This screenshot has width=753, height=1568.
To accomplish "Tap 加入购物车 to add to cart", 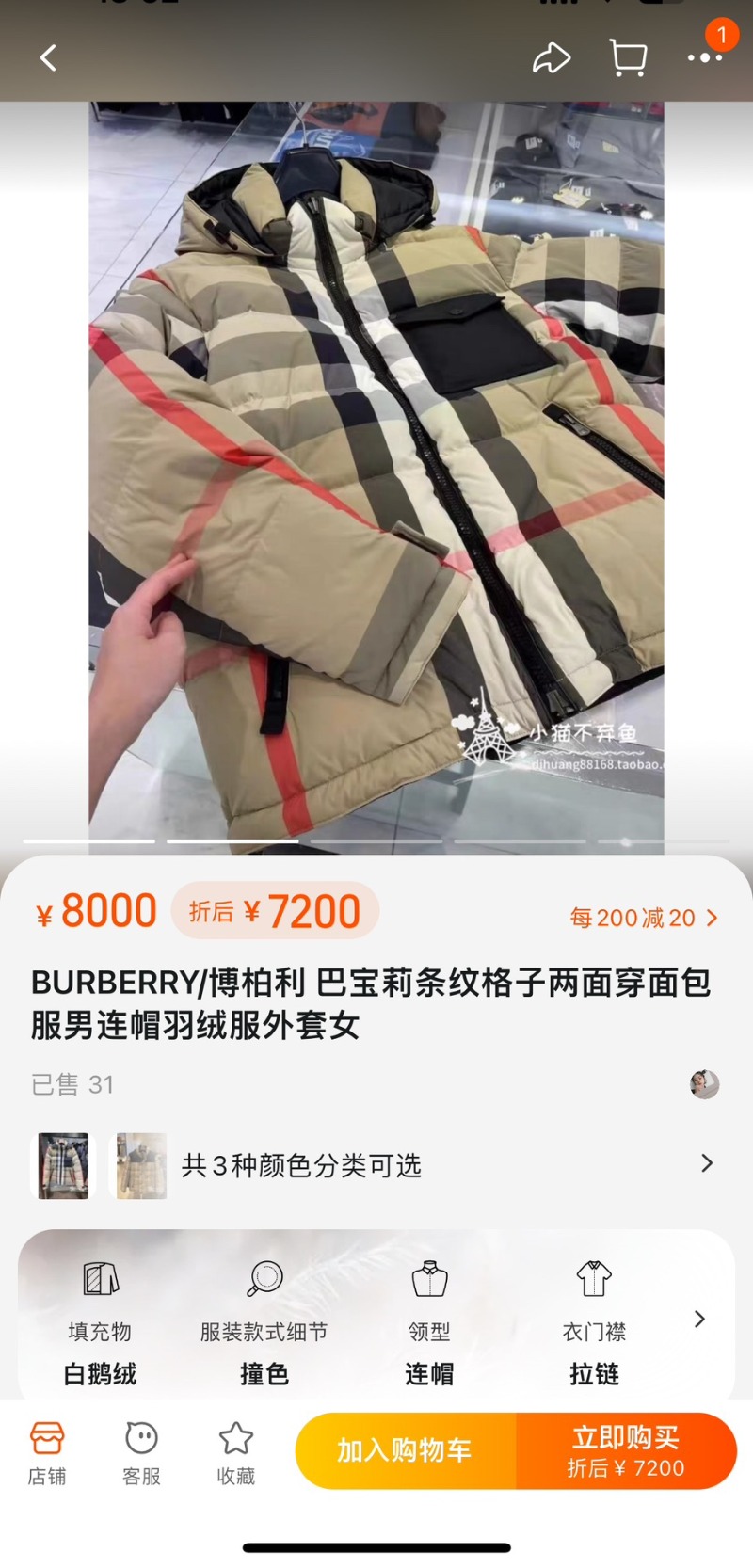I will [x=405, y=1450].
